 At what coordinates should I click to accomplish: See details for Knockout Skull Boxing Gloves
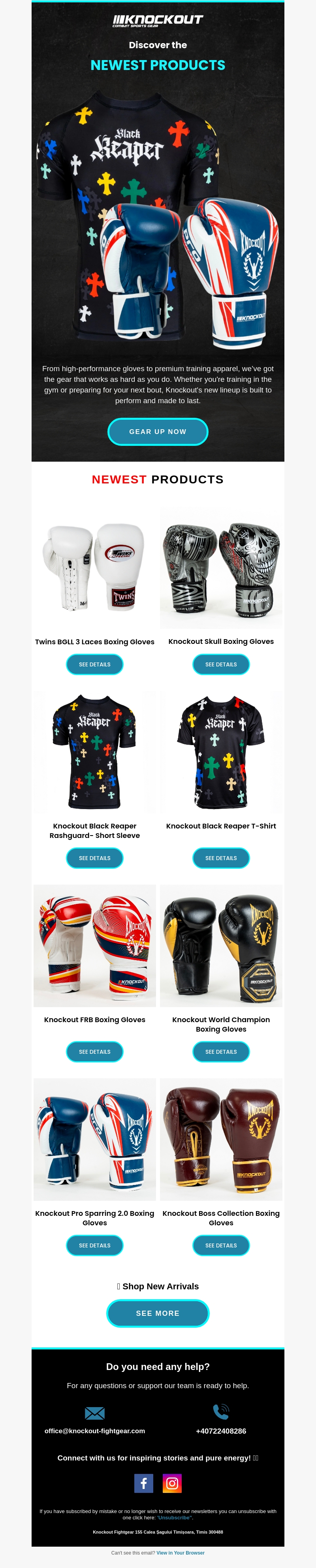(x=221, y=664)
